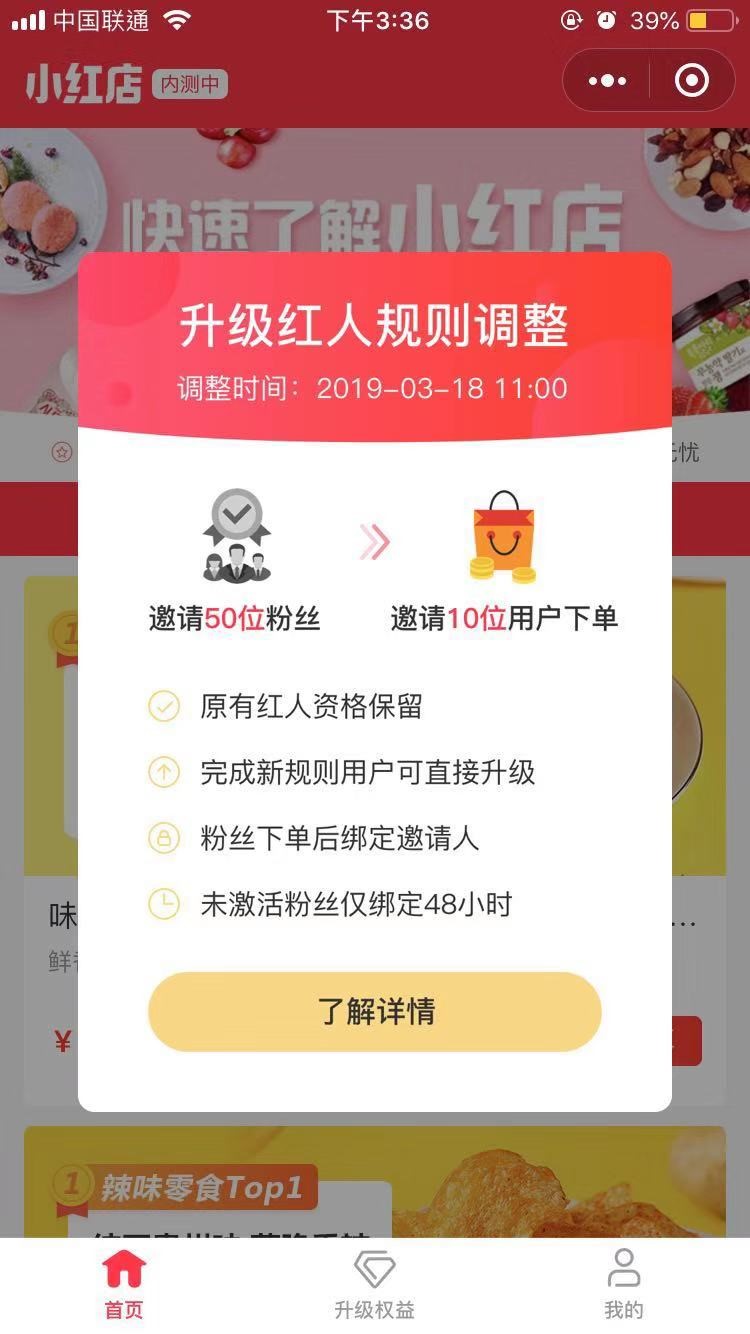This screenshot has height=1334, width=750.
Task: Close the mini program with the circle icon
Action: (x=692, y=81)
